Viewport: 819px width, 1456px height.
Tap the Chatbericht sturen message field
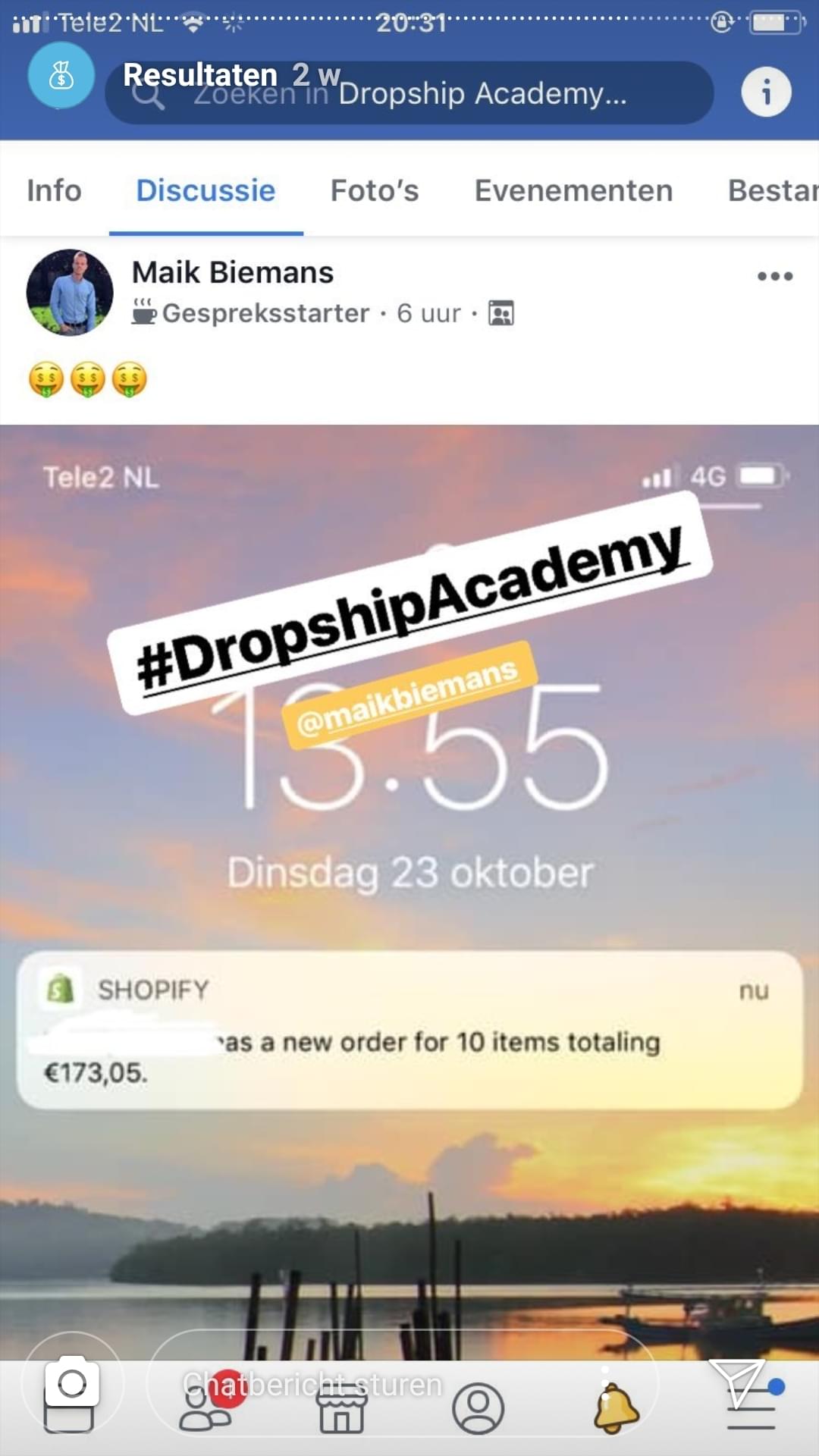pos(402,1383)
